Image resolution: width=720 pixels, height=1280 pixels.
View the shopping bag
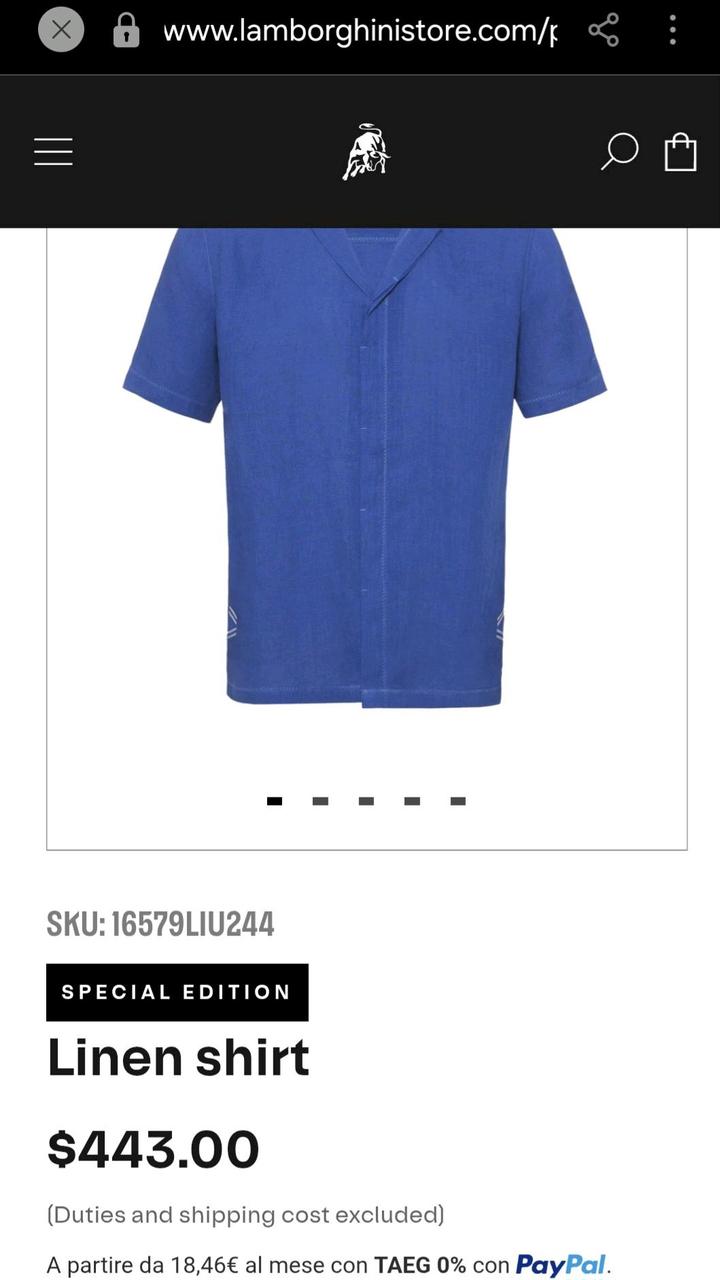(680, 152)
